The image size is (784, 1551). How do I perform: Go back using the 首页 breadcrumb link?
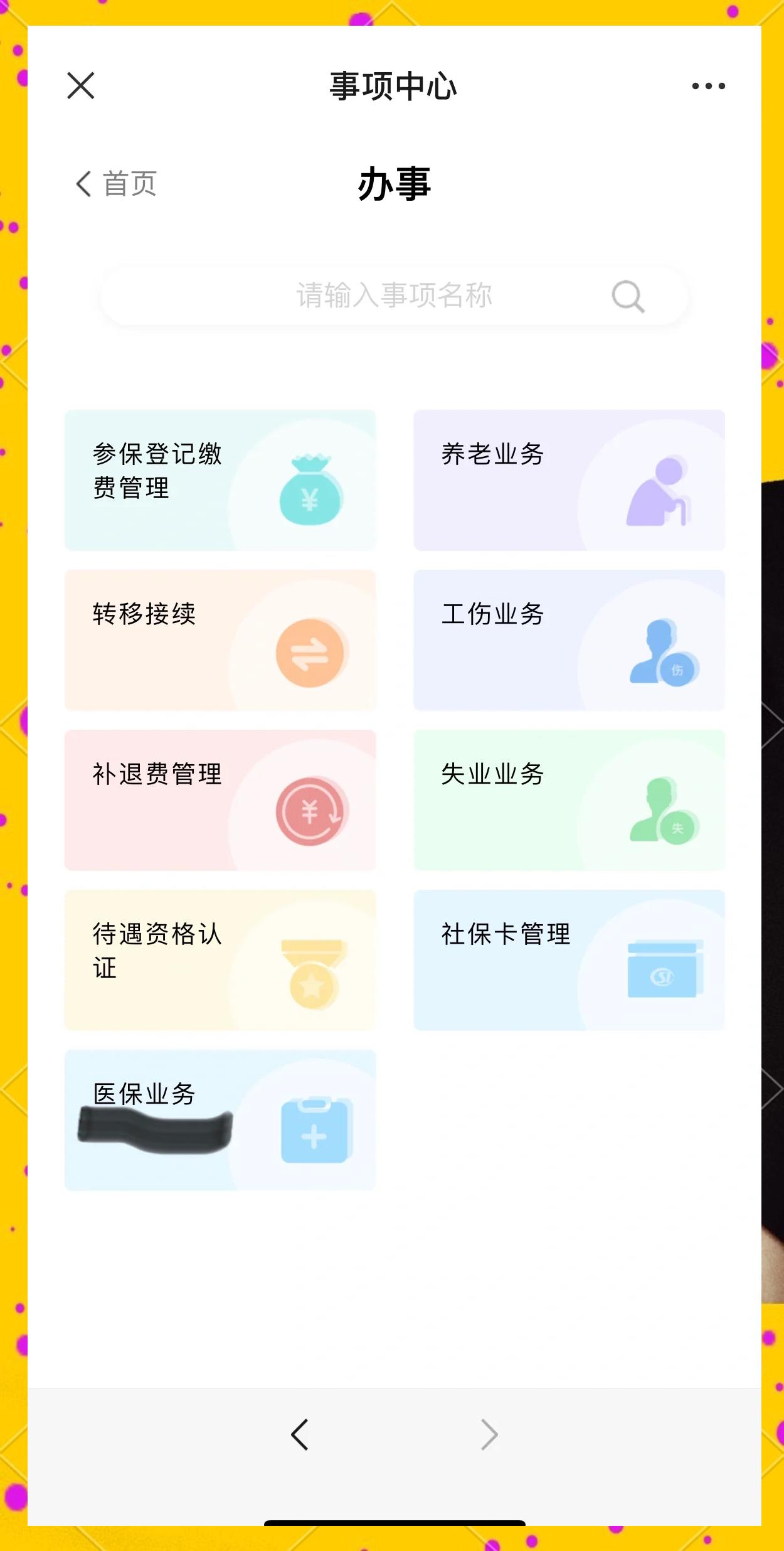pyautogui.click(x=114, y=182)
